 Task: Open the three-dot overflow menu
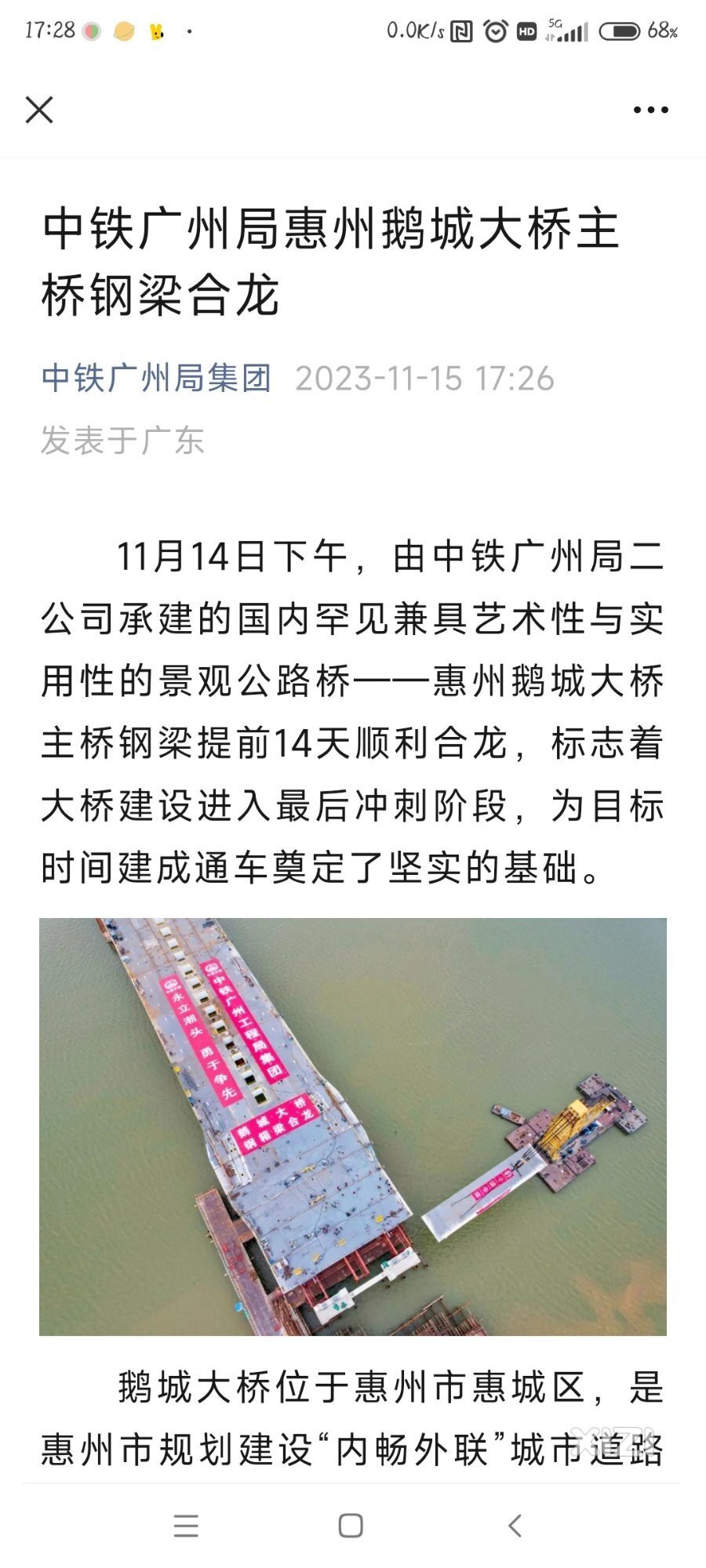[x=650, y=110]
